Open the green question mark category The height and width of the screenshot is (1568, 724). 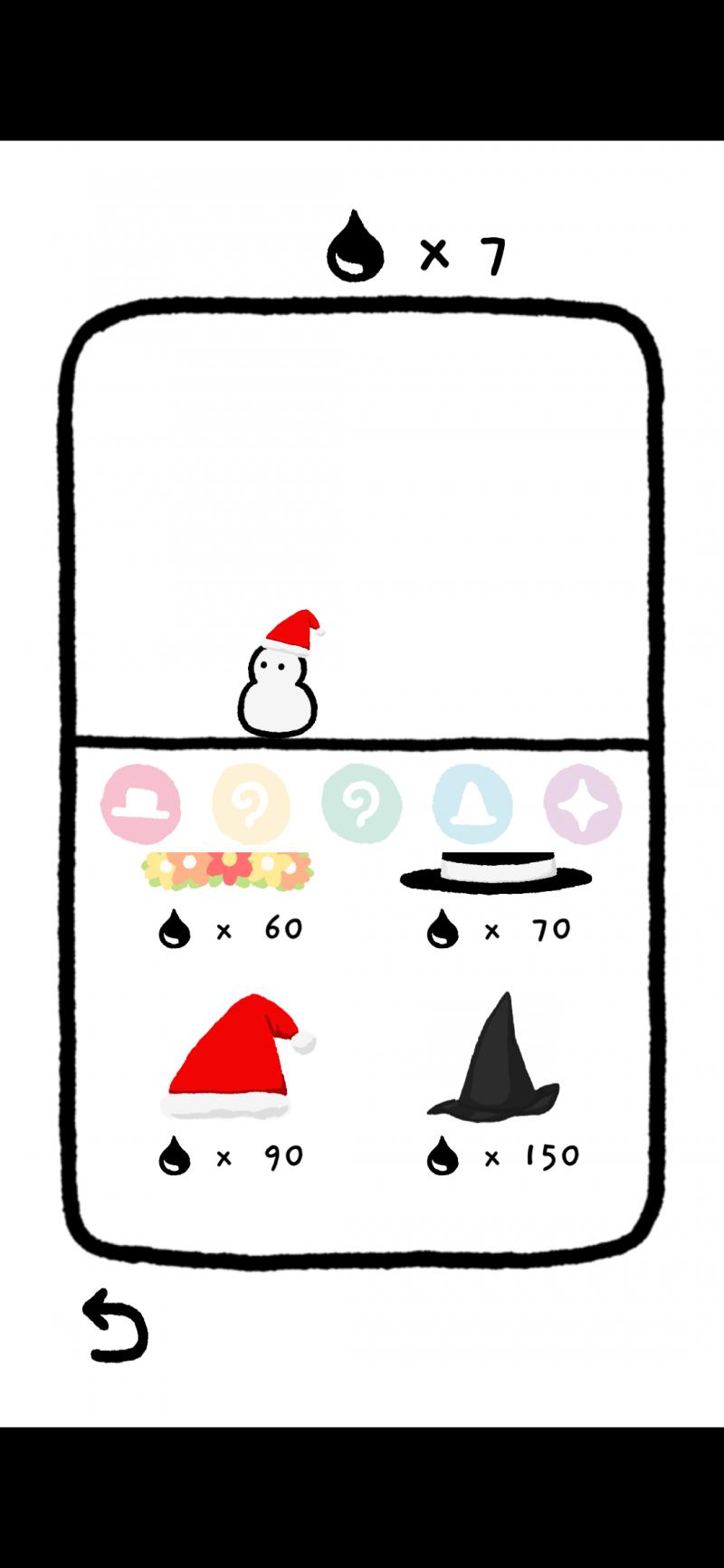[x=361, y=804]
